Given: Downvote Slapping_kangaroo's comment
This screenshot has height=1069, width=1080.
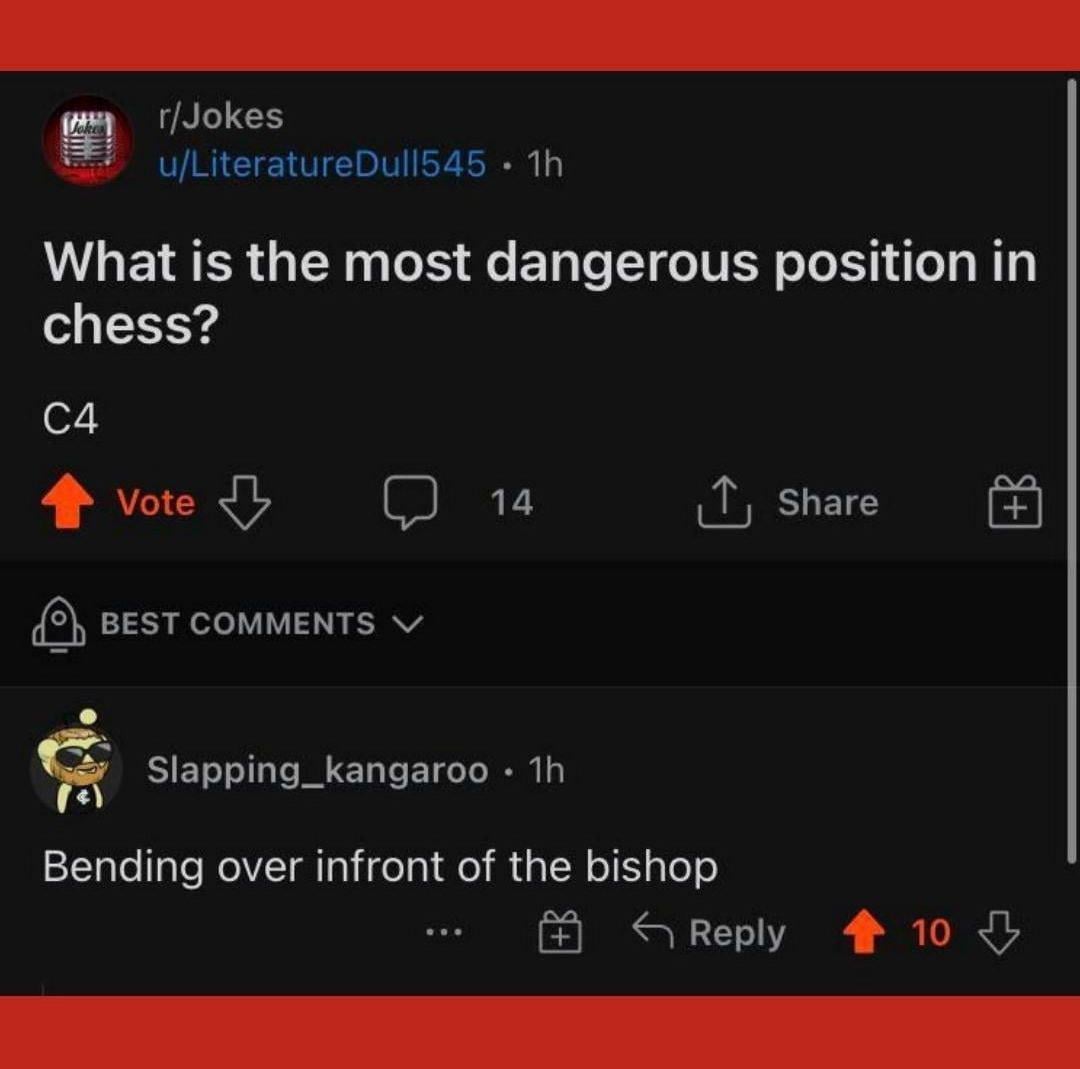Looking at the screenshot, I should click(x=997, y=933).
